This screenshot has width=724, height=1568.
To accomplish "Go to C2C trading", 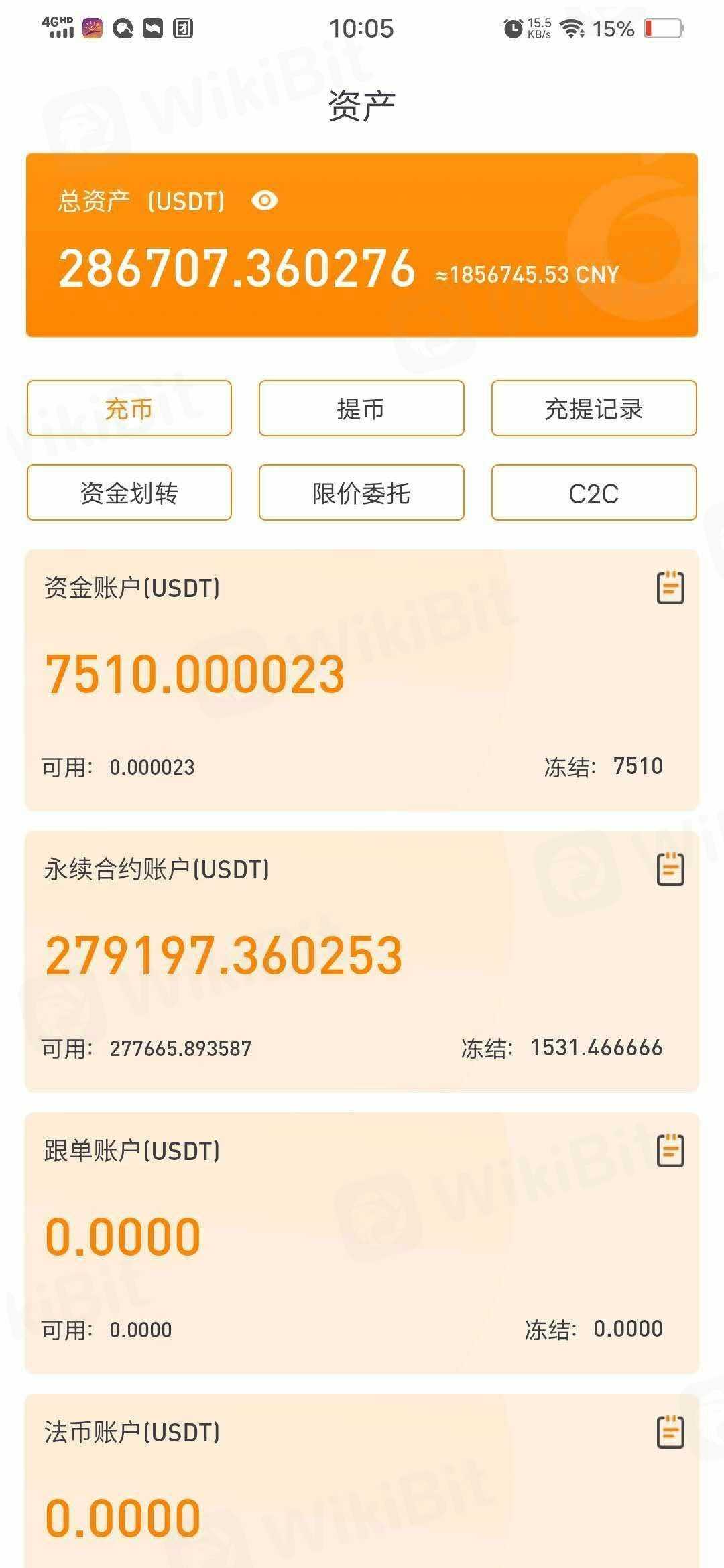I will [x=594, y=493].
